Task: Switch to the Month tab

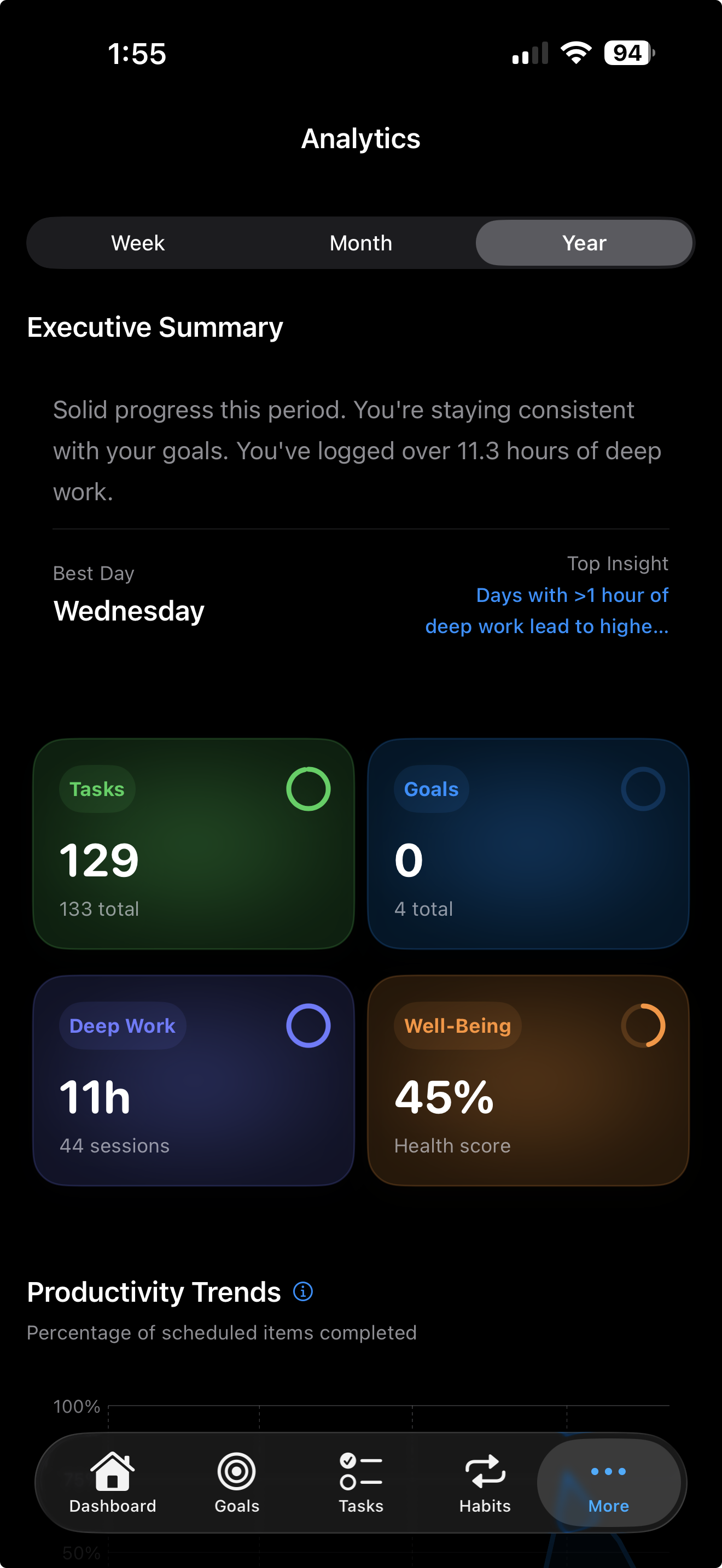Action: [360, 242]
